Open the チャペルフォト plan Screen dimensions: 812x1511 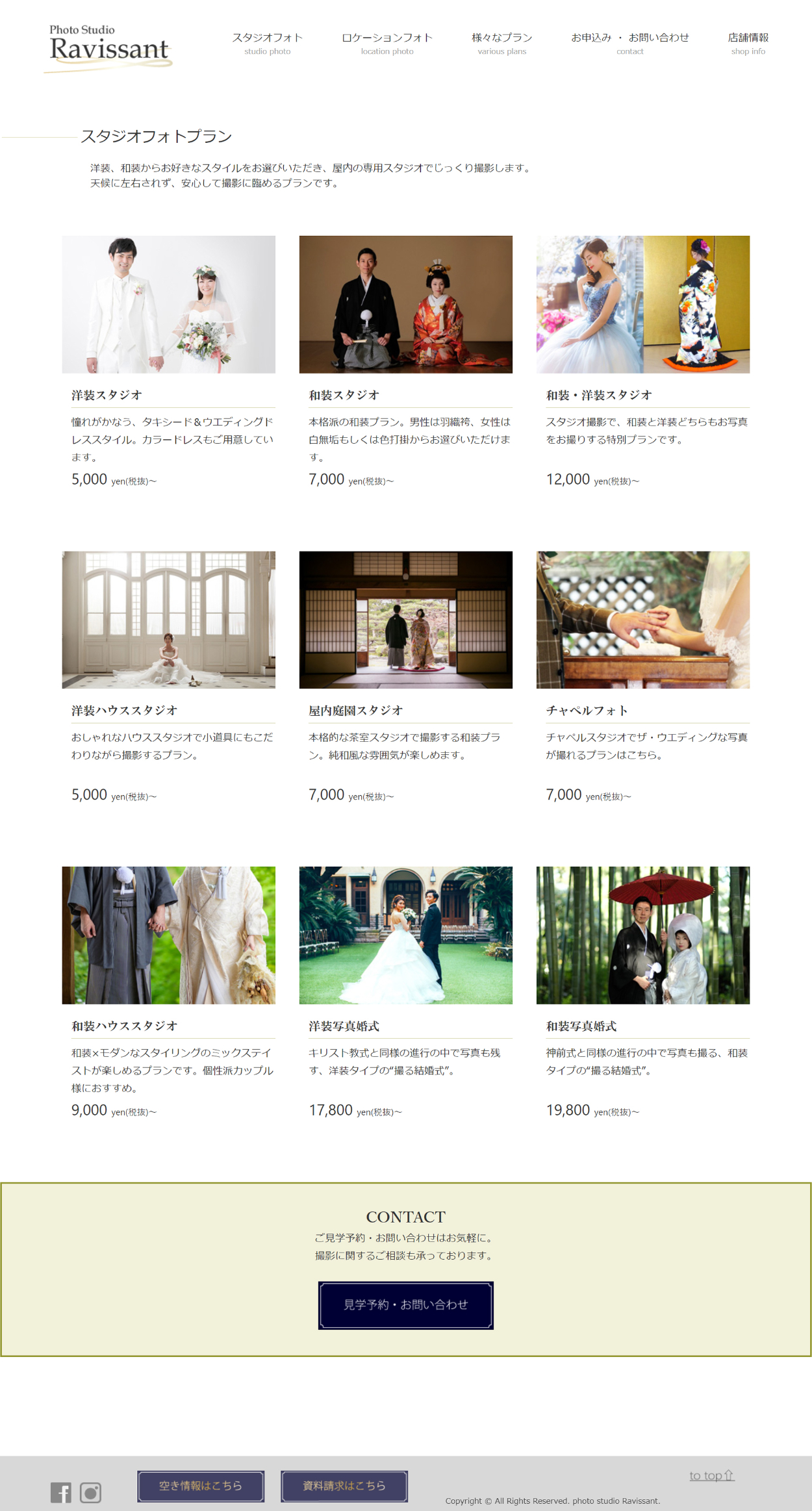642,620
